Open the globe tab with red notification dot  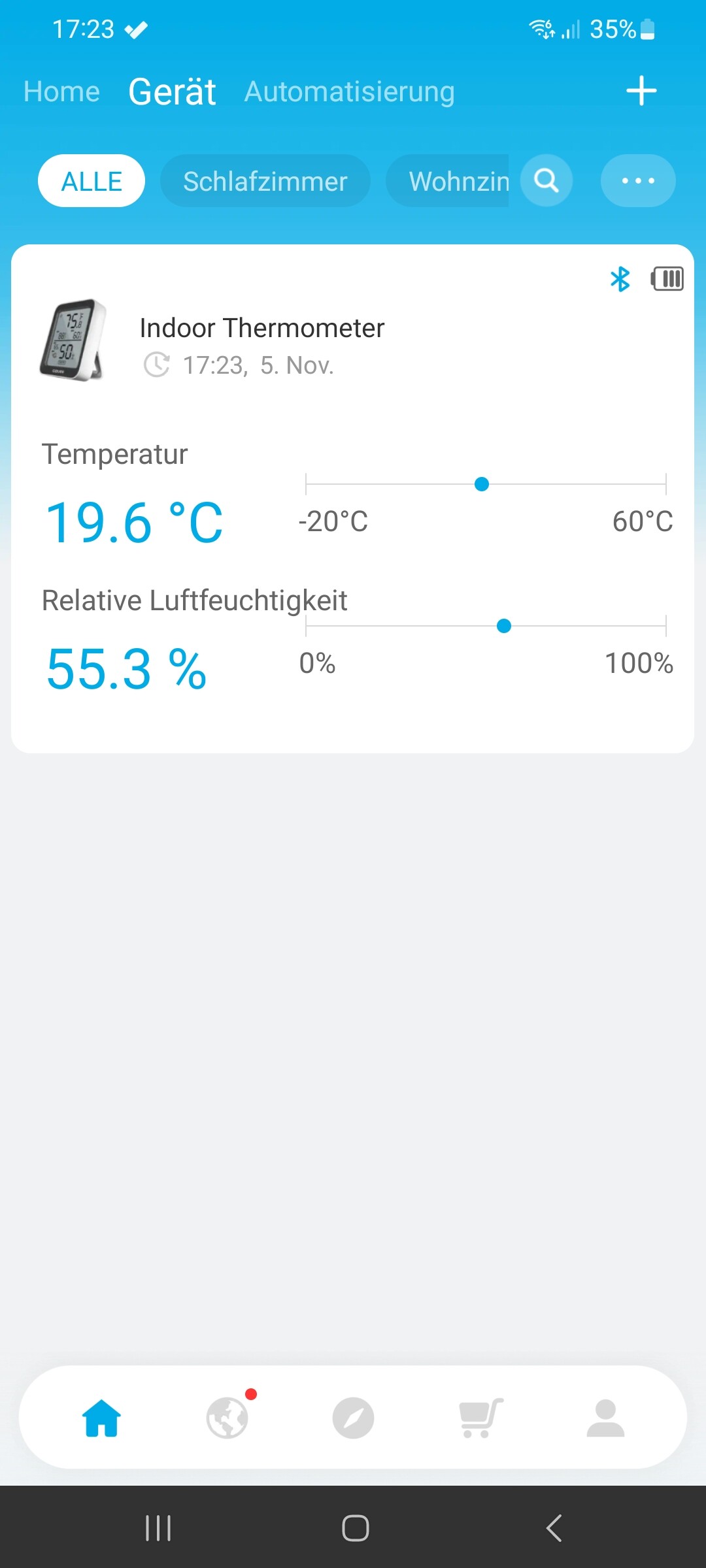[228, 1416]
